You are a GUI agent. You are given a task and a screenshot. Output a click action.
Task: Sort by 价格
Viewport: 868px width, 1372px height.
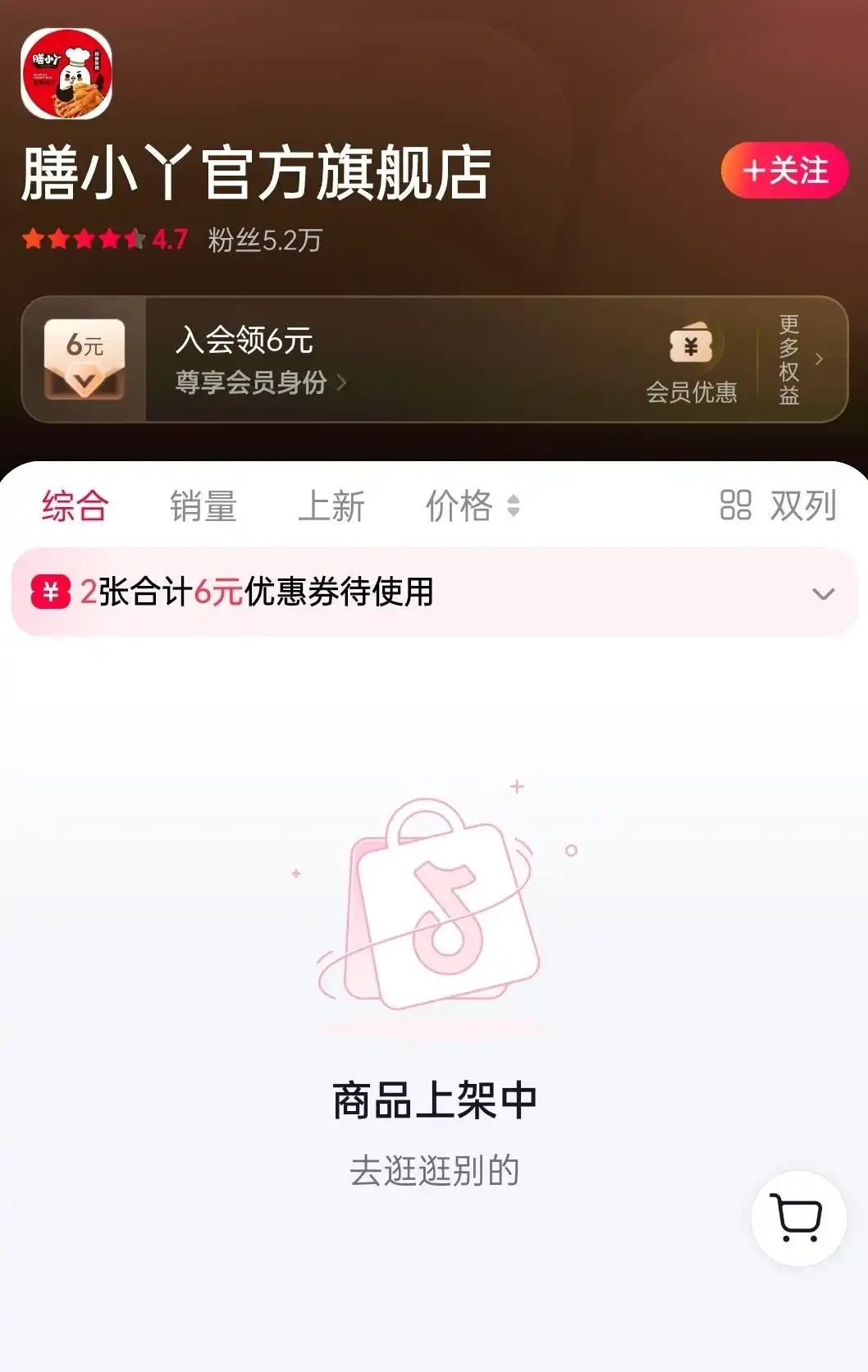click(x=472, y=505)
